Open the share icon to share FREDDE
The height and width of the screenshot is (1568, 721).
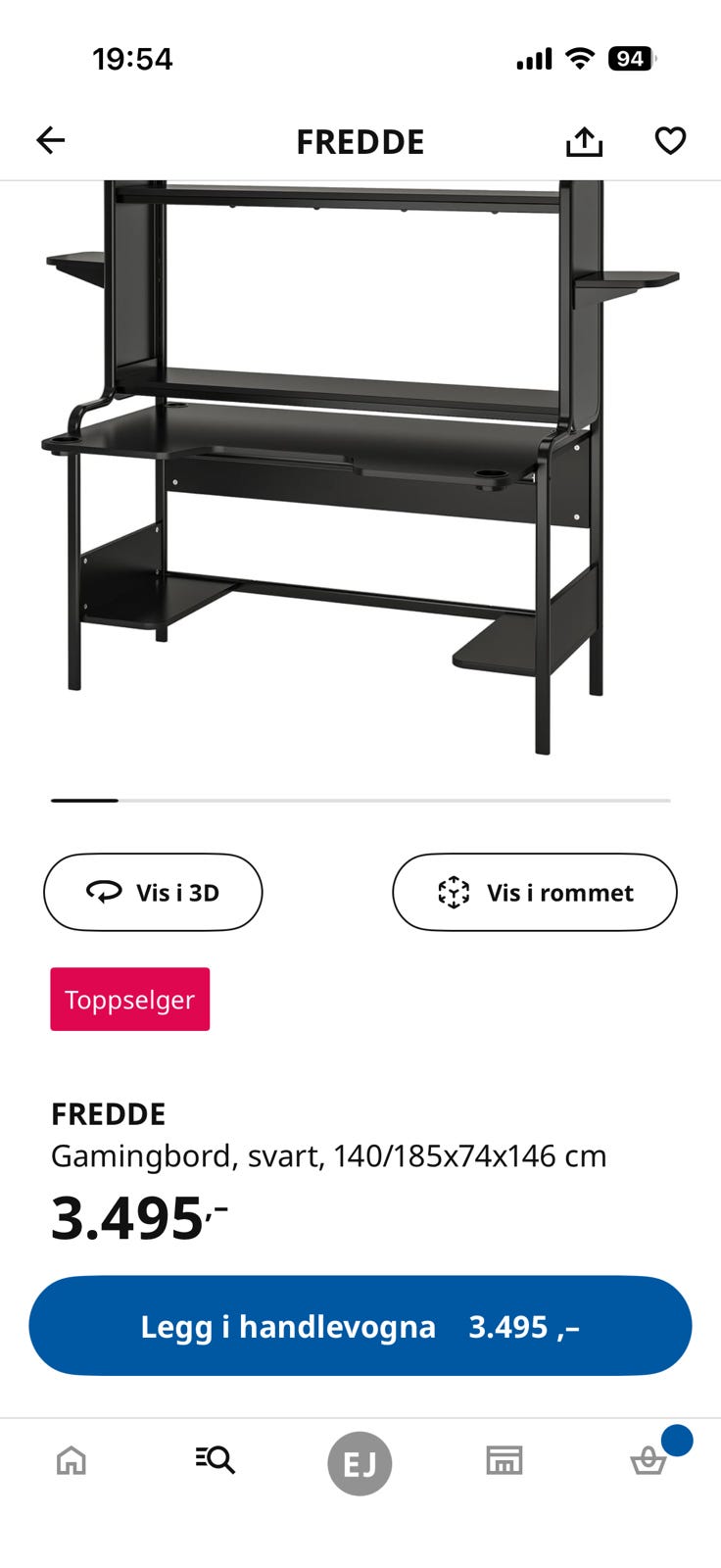pyautogui.click(x=584, y=140)
